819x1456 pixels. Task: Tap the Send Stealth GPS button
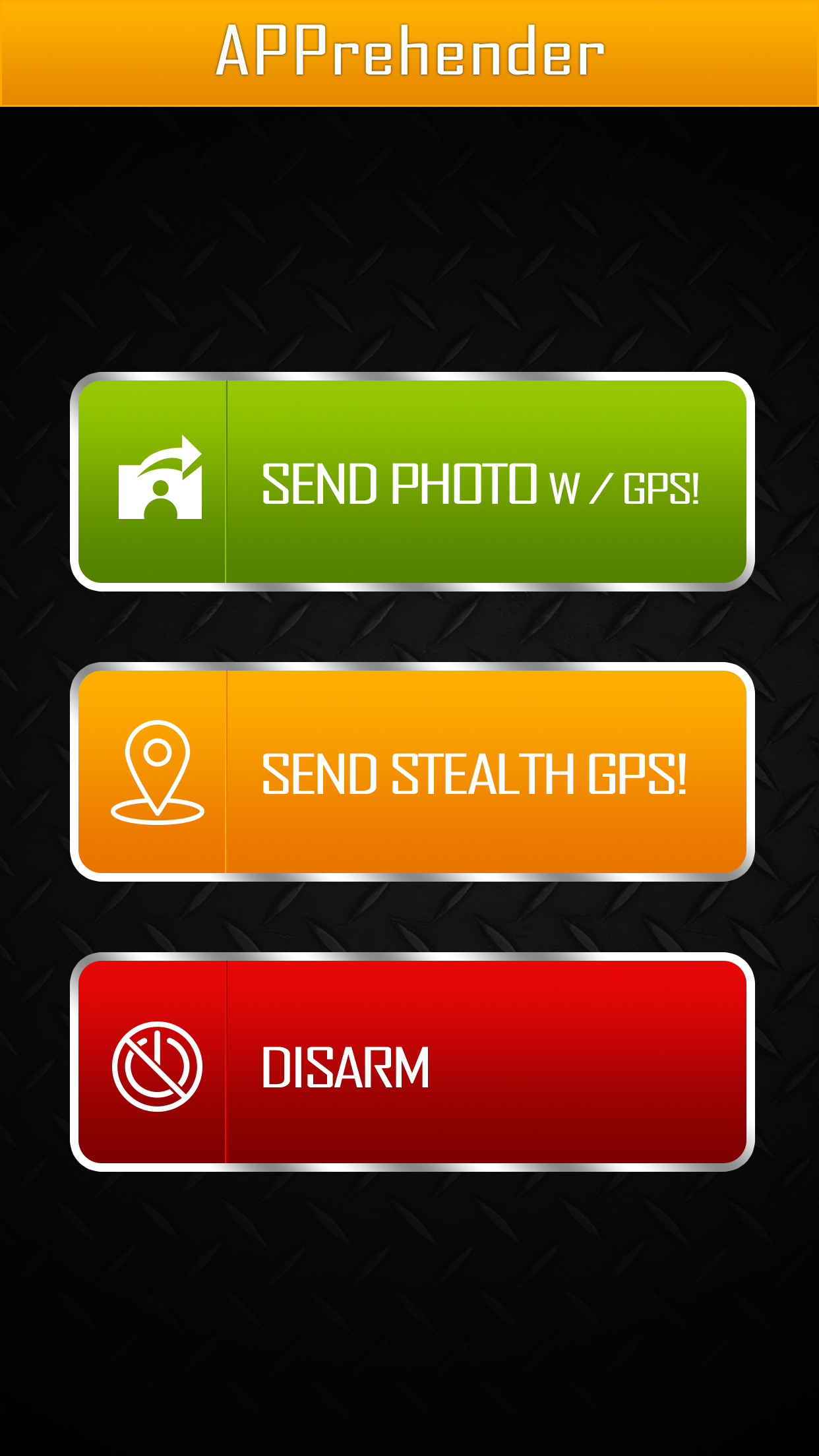point(412,772)
